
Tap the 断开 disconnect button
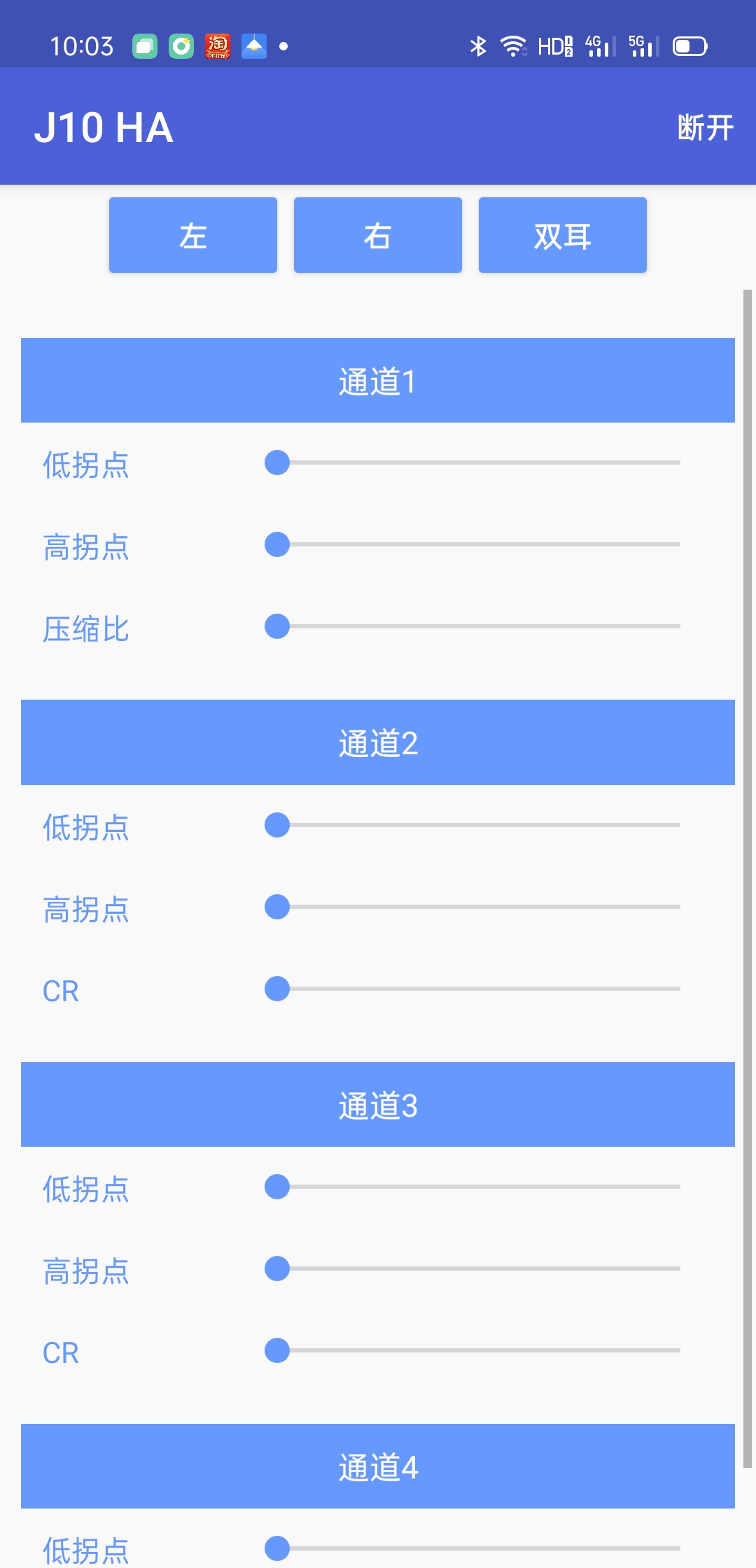click(705, 128)
